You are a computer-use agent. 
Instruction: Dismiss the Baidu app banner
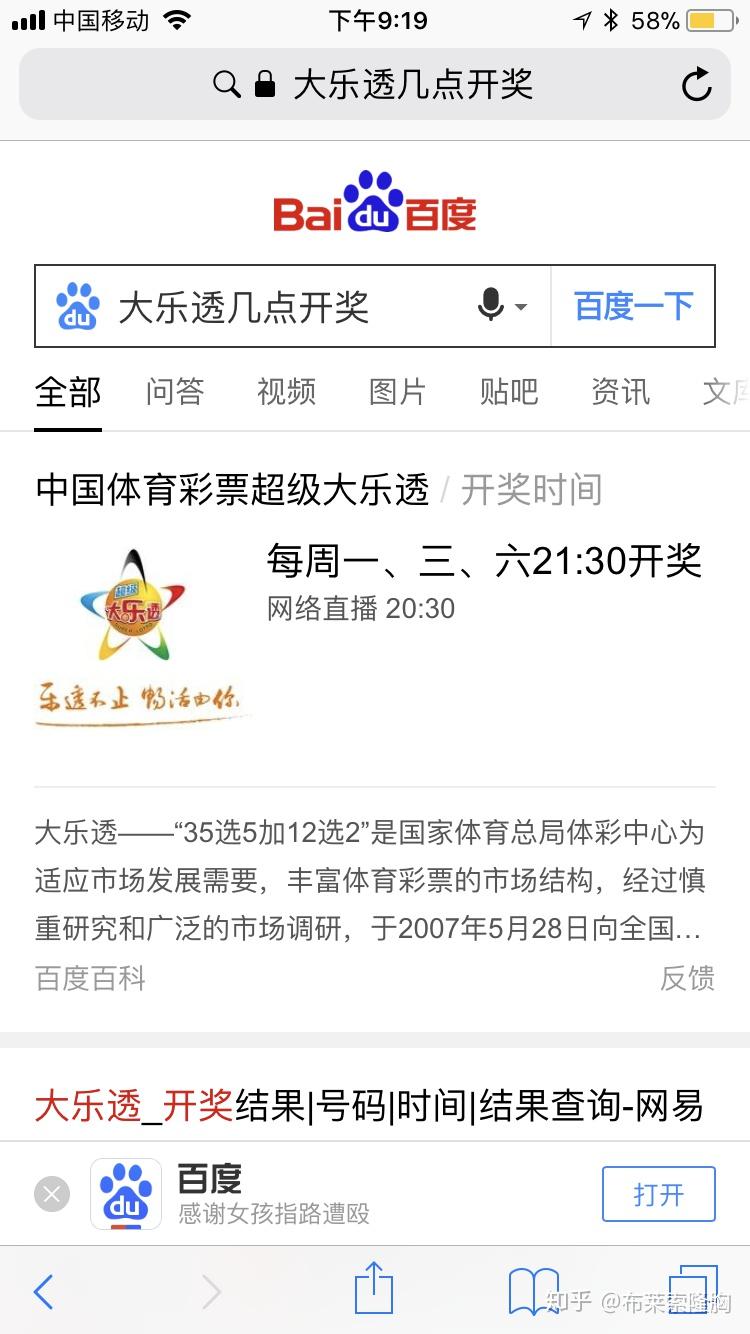pyautogui.click(x=52, y=1194)
